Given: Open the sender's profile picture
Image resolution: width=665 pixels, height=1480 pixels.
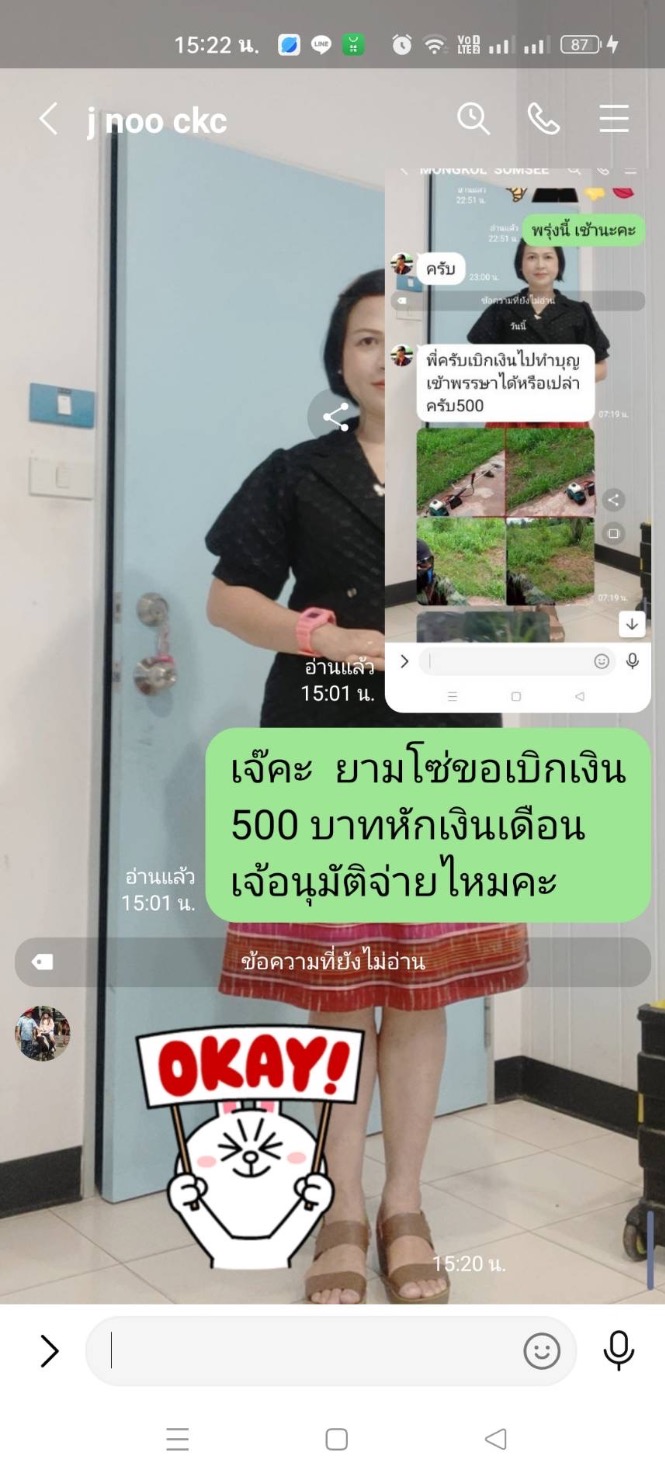Looking at the screenshot, I should click(x=42, y=1033).
